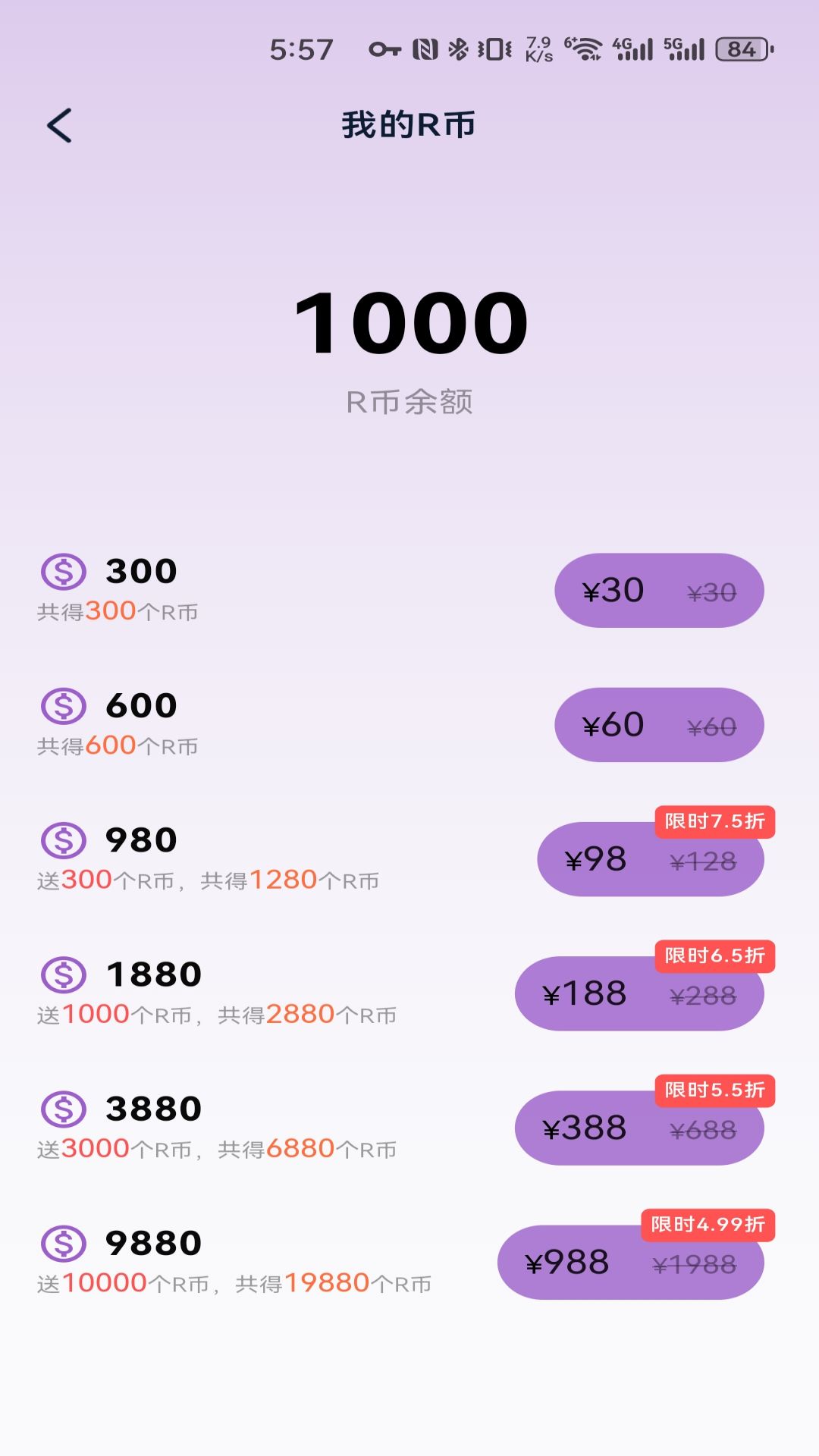The width and height of the screenshot is (819, 1456).
Task: Buy 300 R币 for ¥30
Action: point(658,591)
